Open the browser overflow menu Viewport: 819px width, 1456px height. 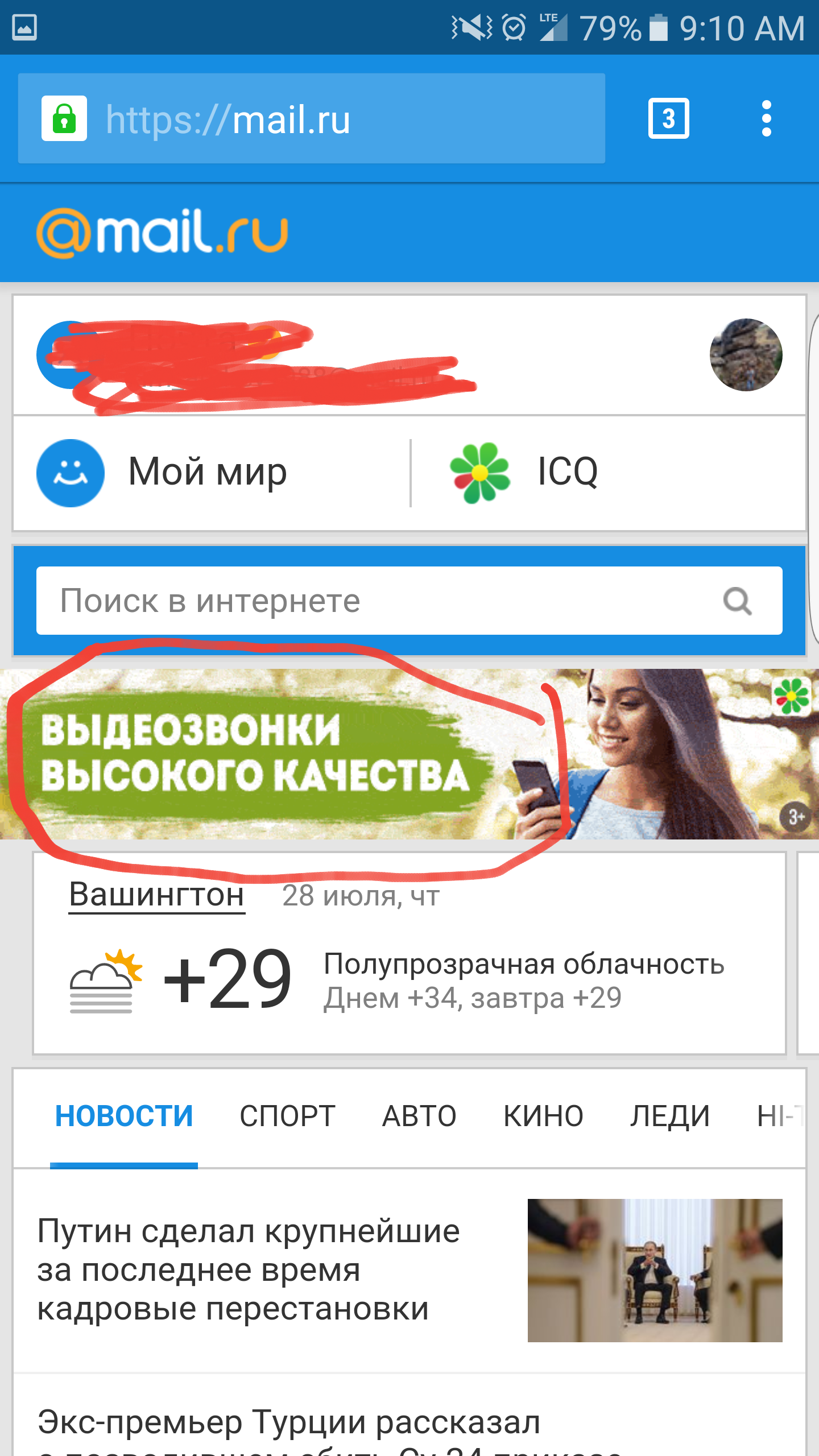766,119
